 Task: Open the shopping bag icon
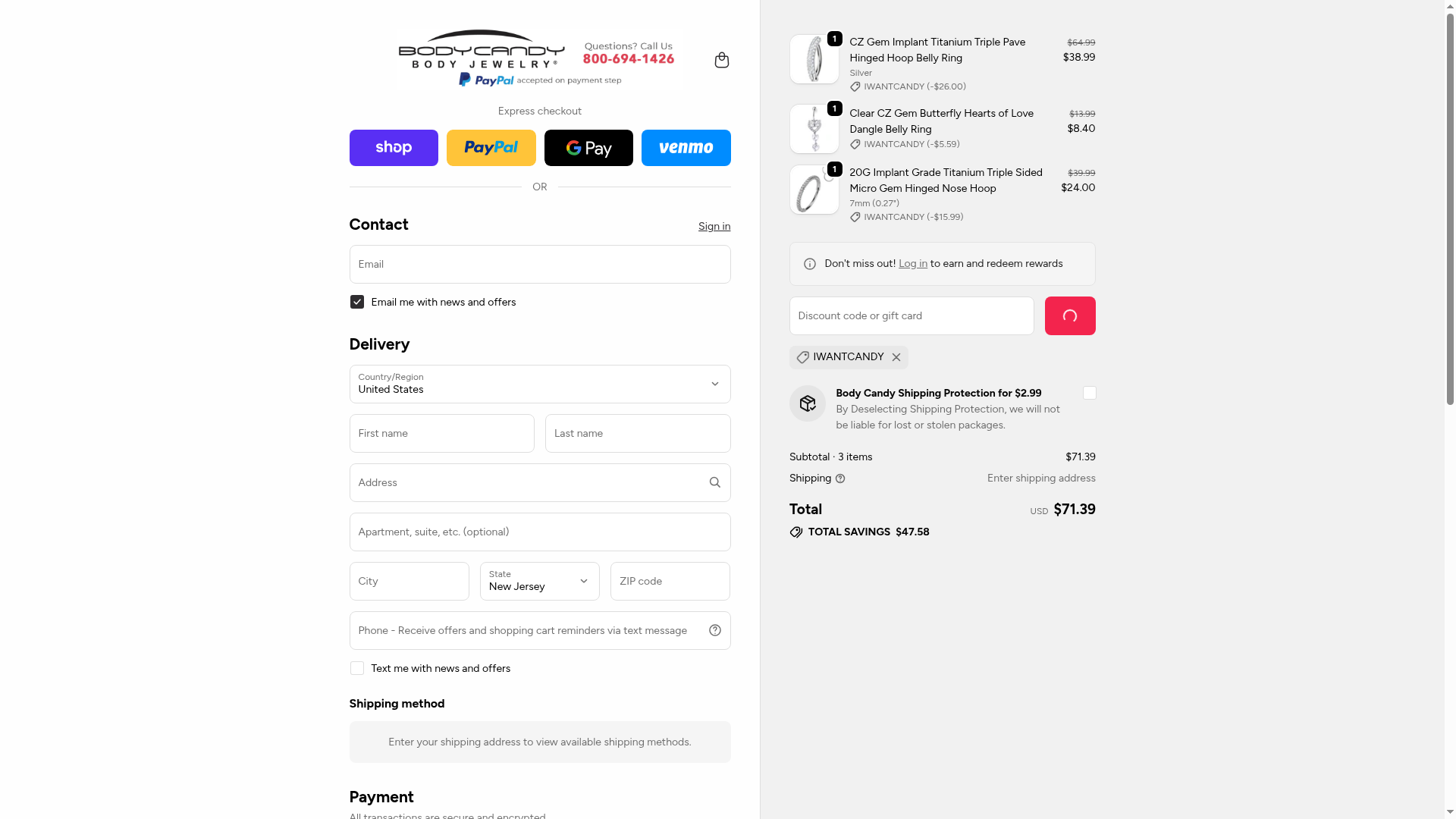click(721, 60)
